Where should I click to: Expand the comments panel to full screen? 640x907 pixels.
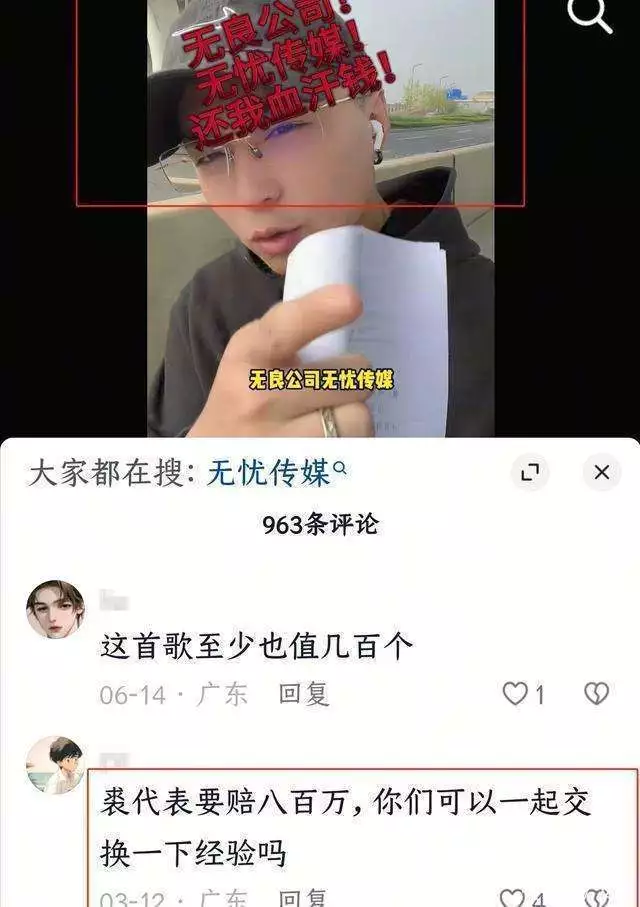pyautogui.click(x=530, y=472)
